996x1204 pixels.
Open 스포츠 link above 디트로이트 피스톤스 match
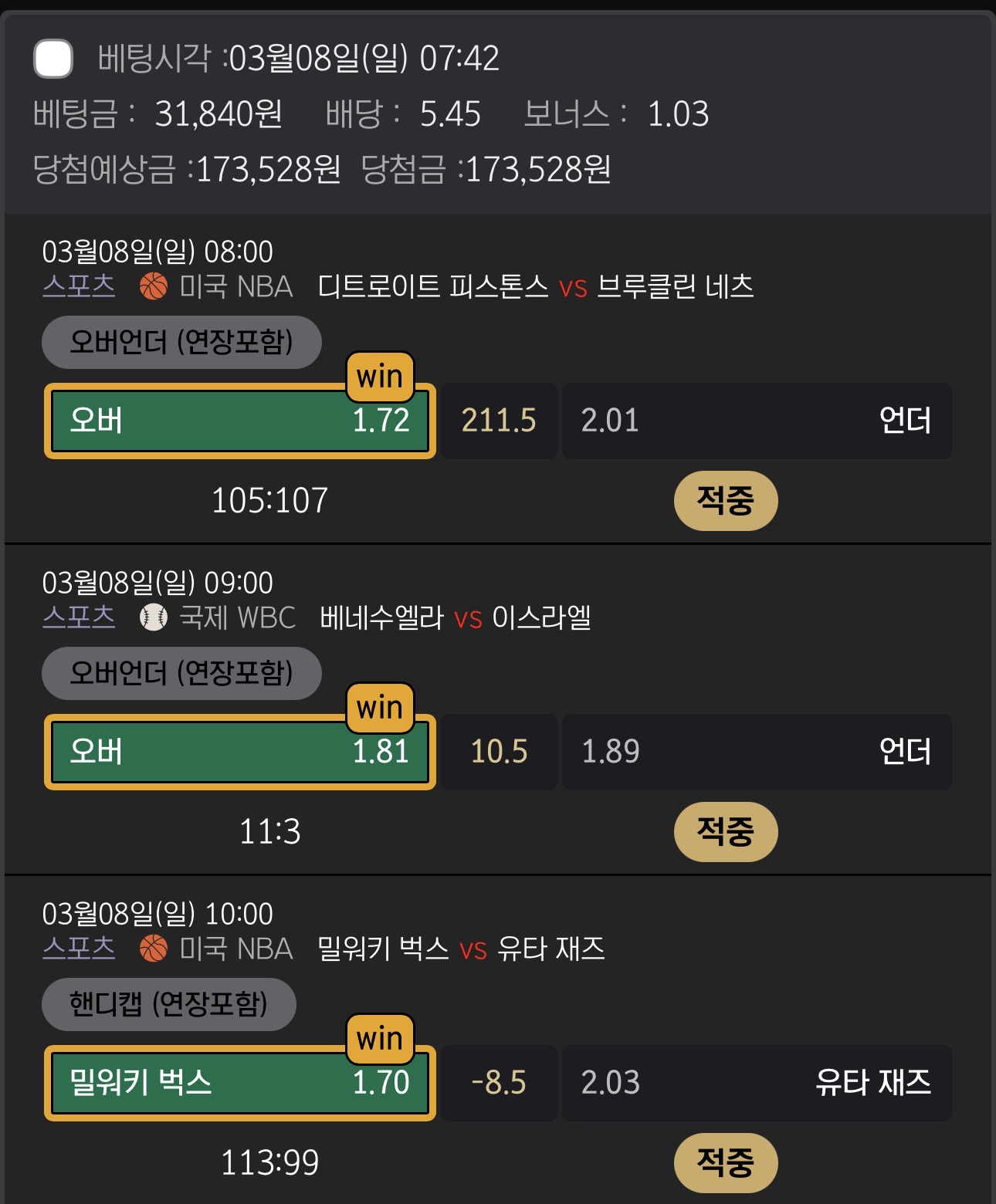click(x=79, y=286)
